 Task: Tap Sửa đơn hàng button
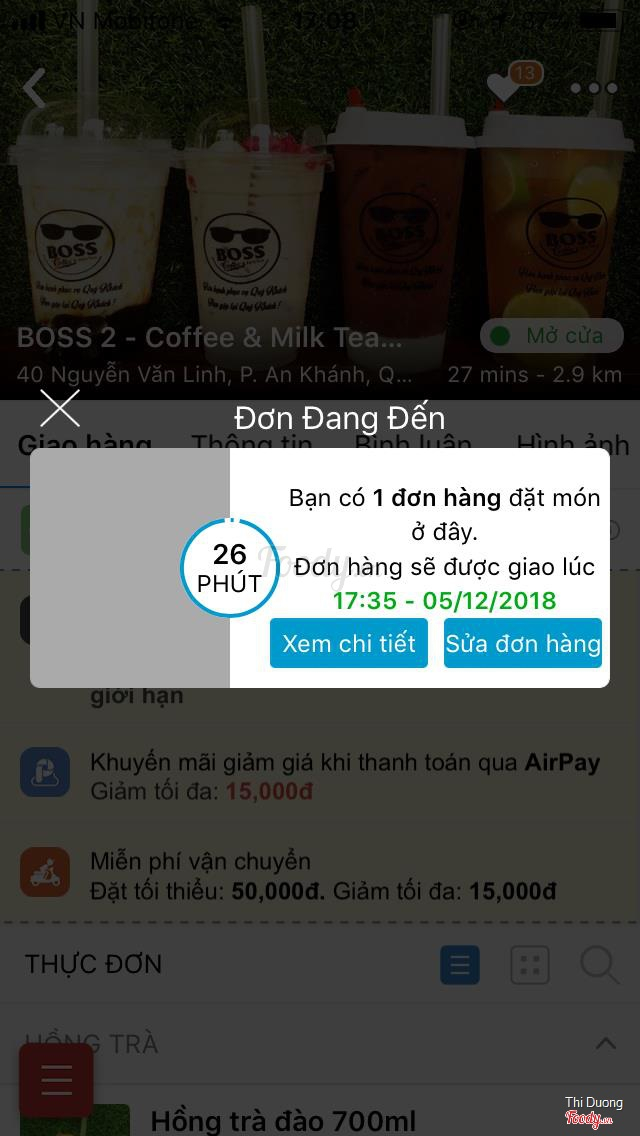coord(523,643)
